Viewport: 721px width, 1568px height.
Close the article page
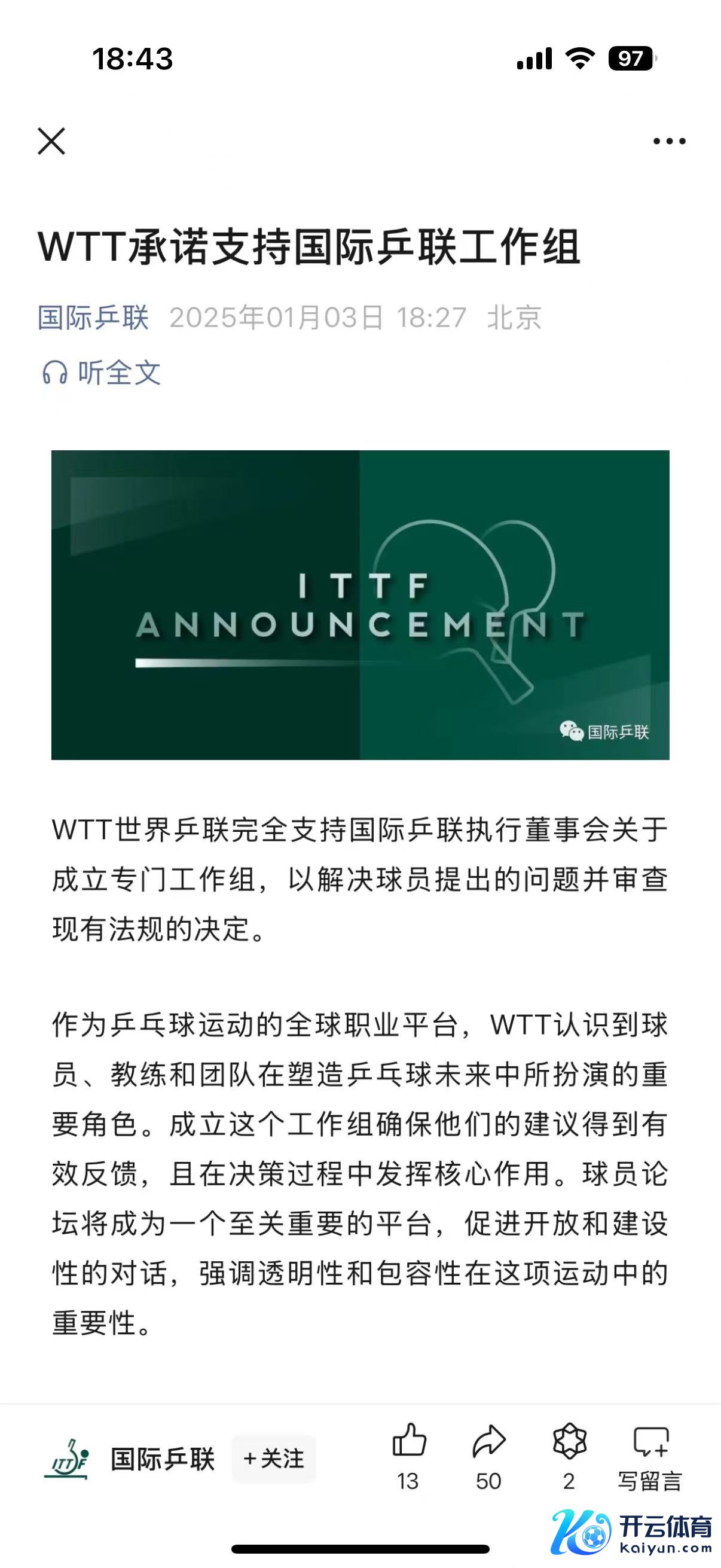pyautogui.click(x=51, y=141)
